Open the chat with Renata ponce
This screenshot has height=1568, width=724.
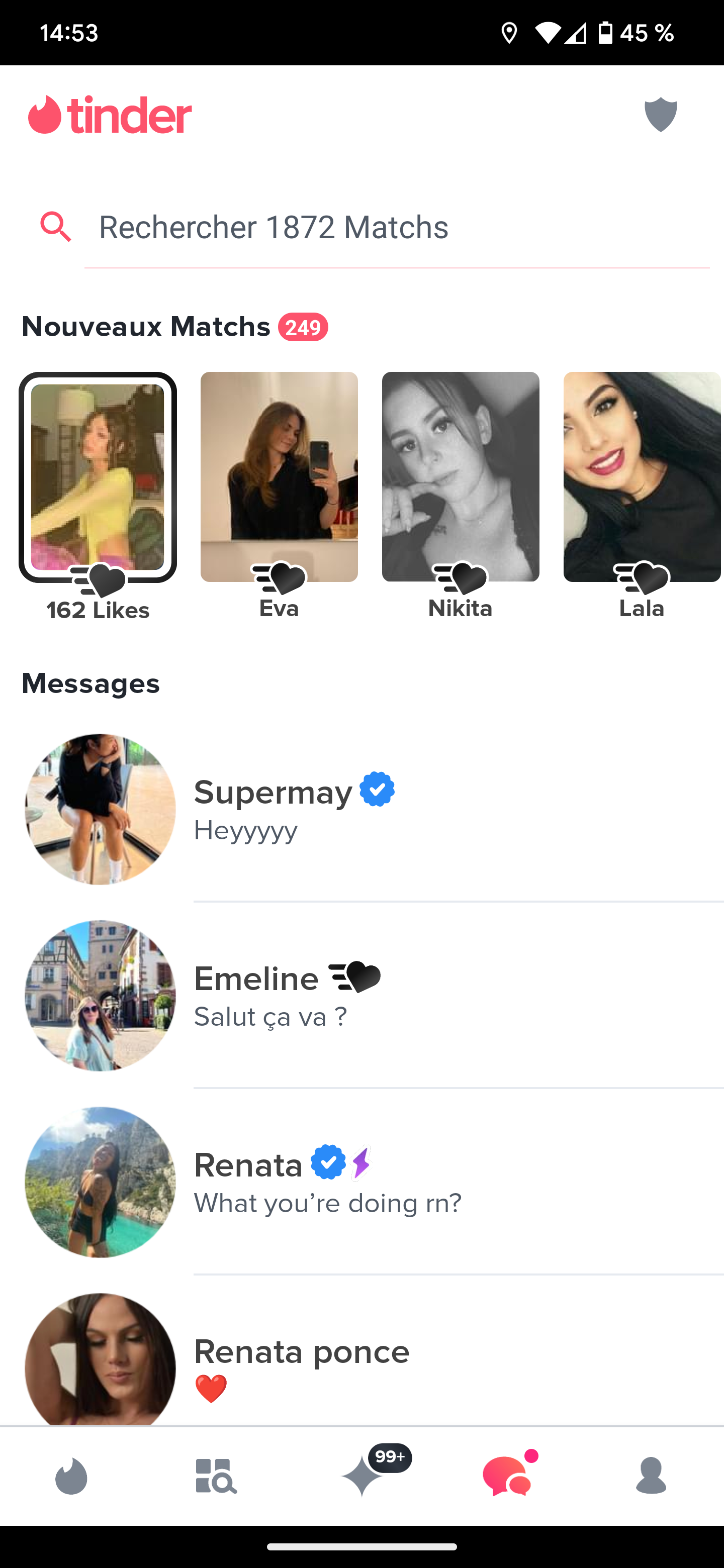pos(366,1363)
